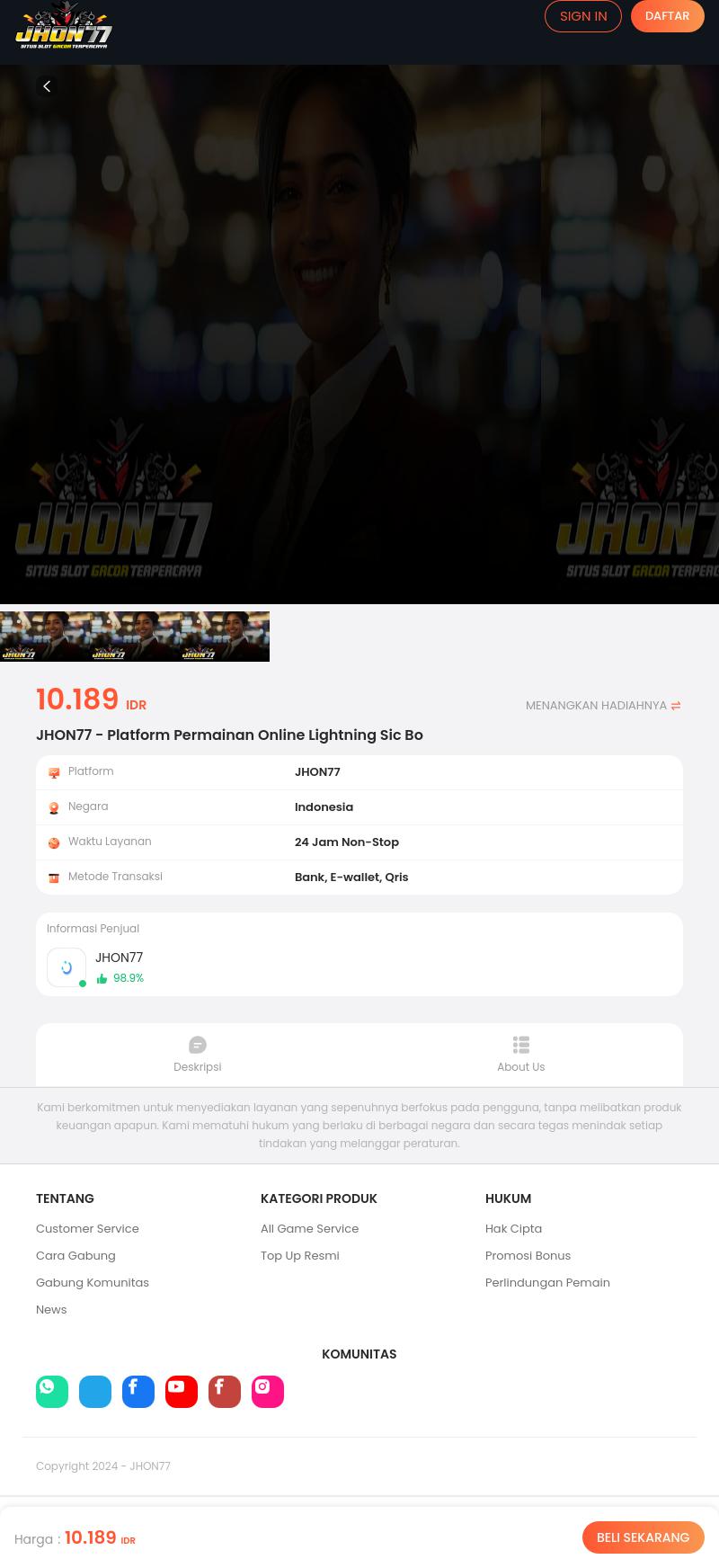Open the JHON77 seller profile
719x1568 pixels.
119,958
